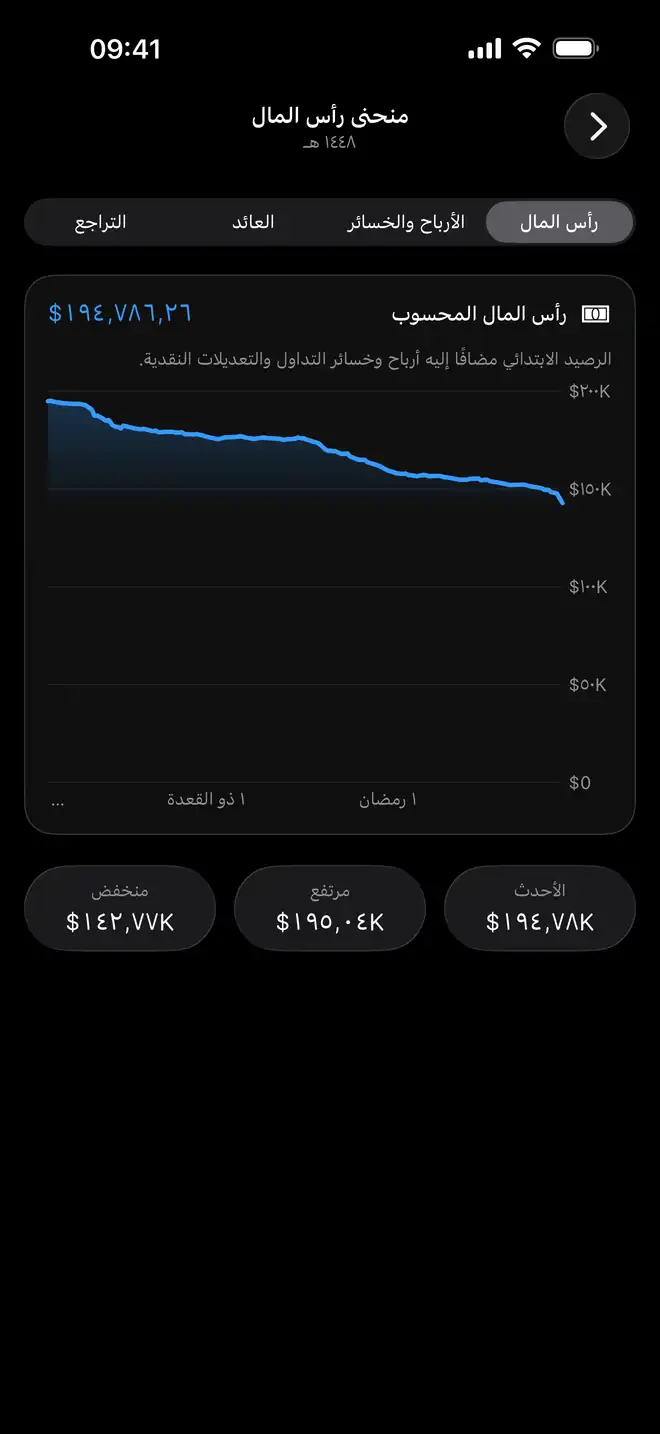Select the رأس المال segment

[559, 222]
